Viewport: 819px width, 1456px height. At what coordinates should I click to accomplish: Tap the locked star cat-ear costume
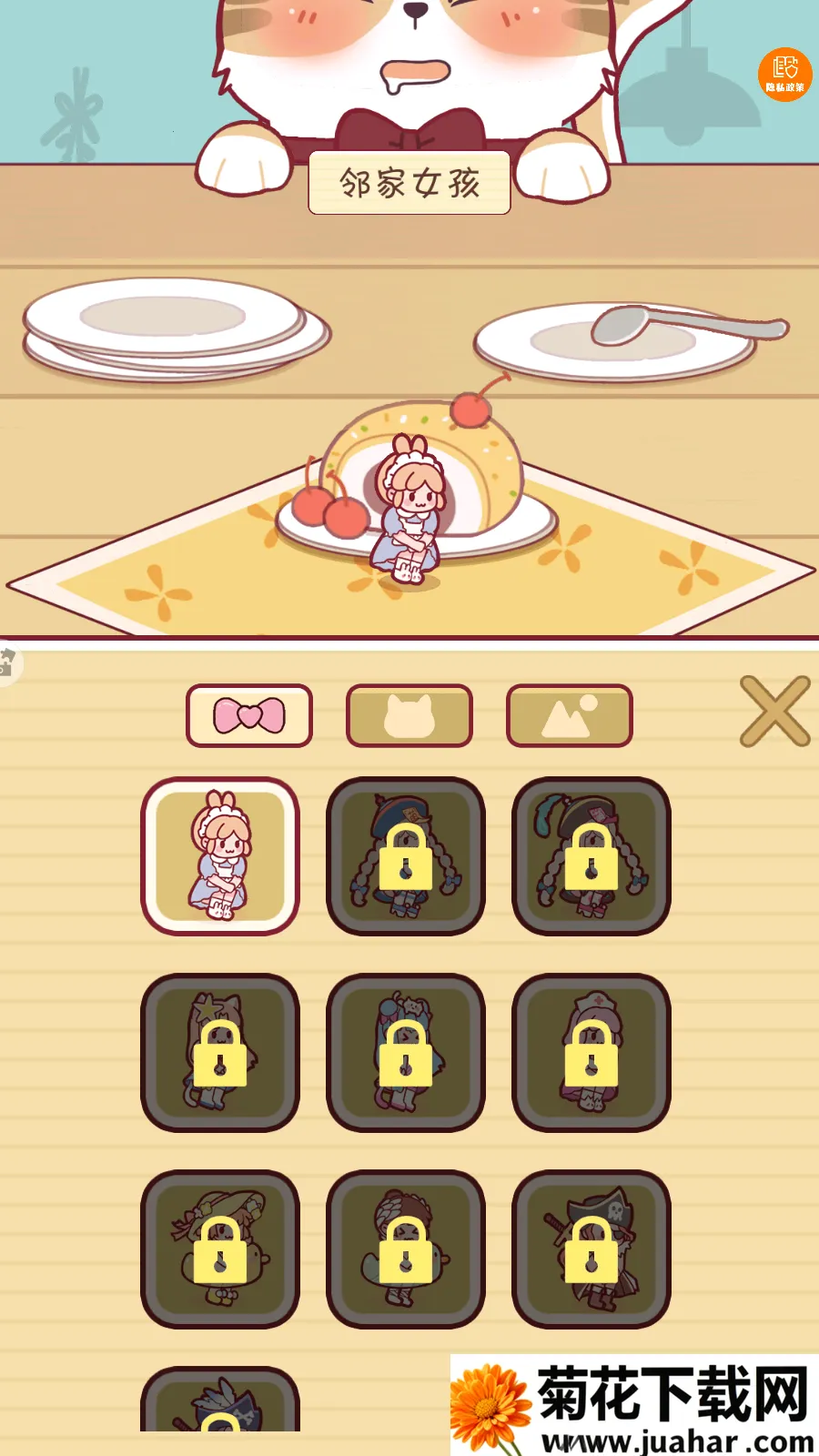[x=220, y=1052]
